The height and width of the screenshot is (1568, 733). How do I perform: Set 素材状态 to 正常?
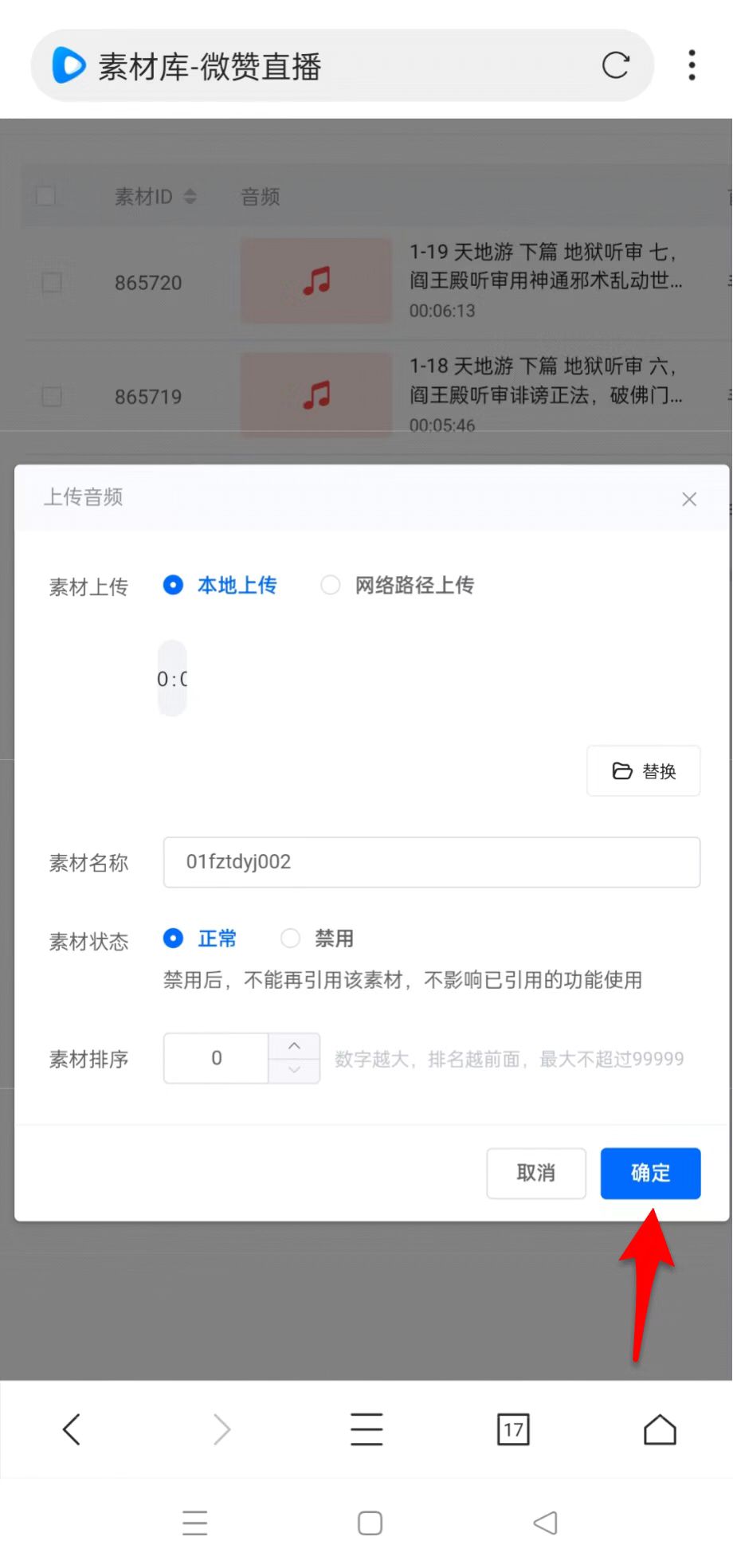(173, 939)
